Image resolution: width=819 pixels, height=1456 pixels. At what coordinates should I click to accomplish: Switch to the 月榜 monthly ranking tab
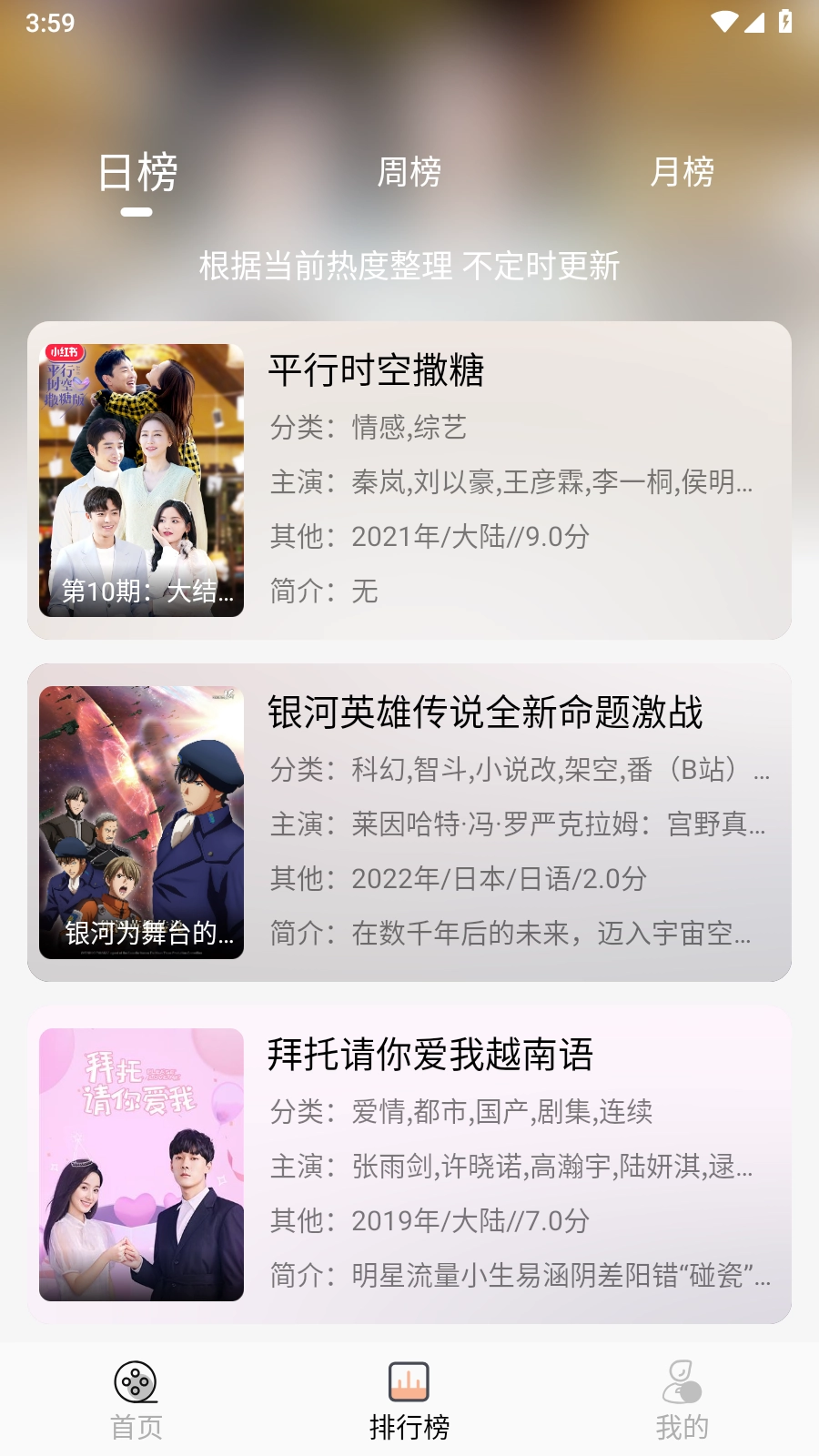click(682, 172)
